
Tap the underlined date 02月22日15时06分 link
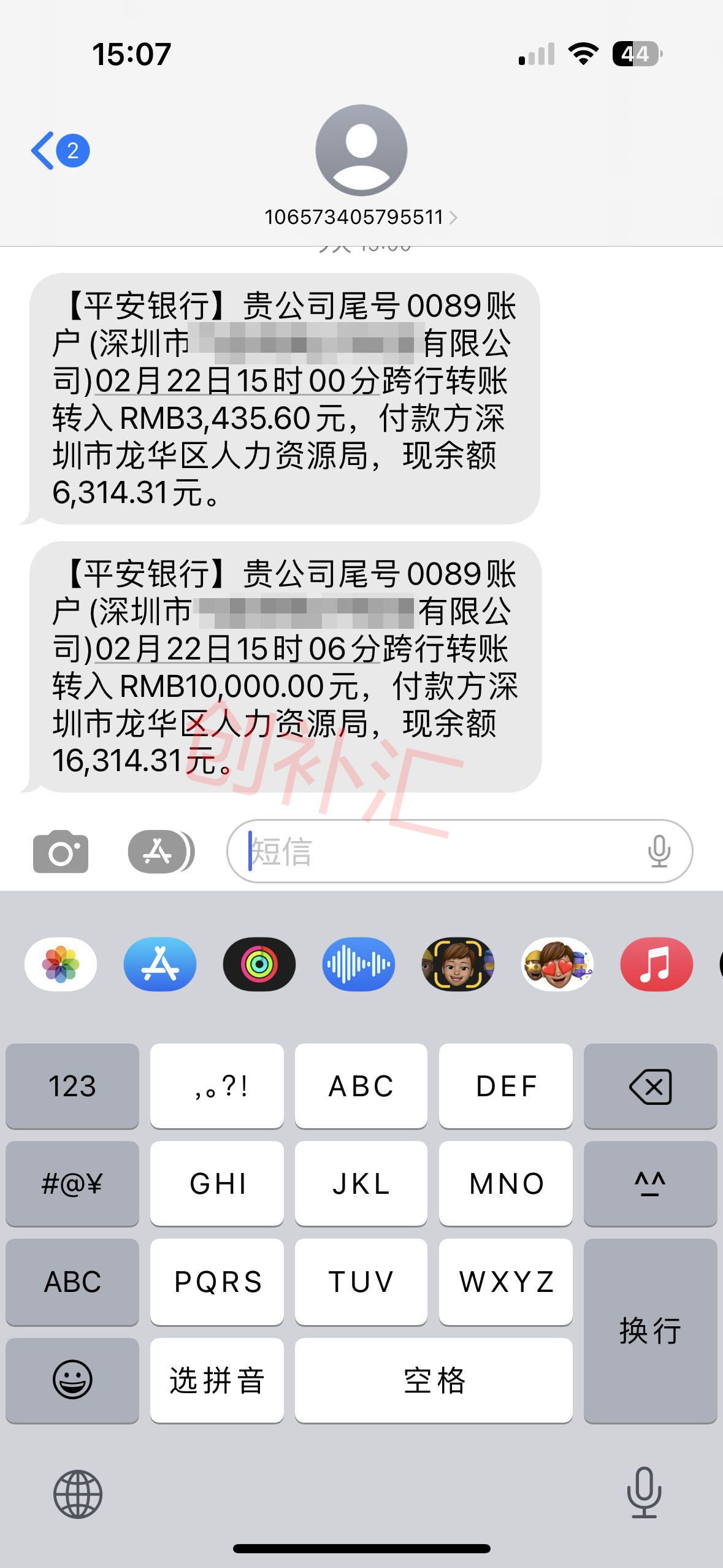click(x=236, y=648)
